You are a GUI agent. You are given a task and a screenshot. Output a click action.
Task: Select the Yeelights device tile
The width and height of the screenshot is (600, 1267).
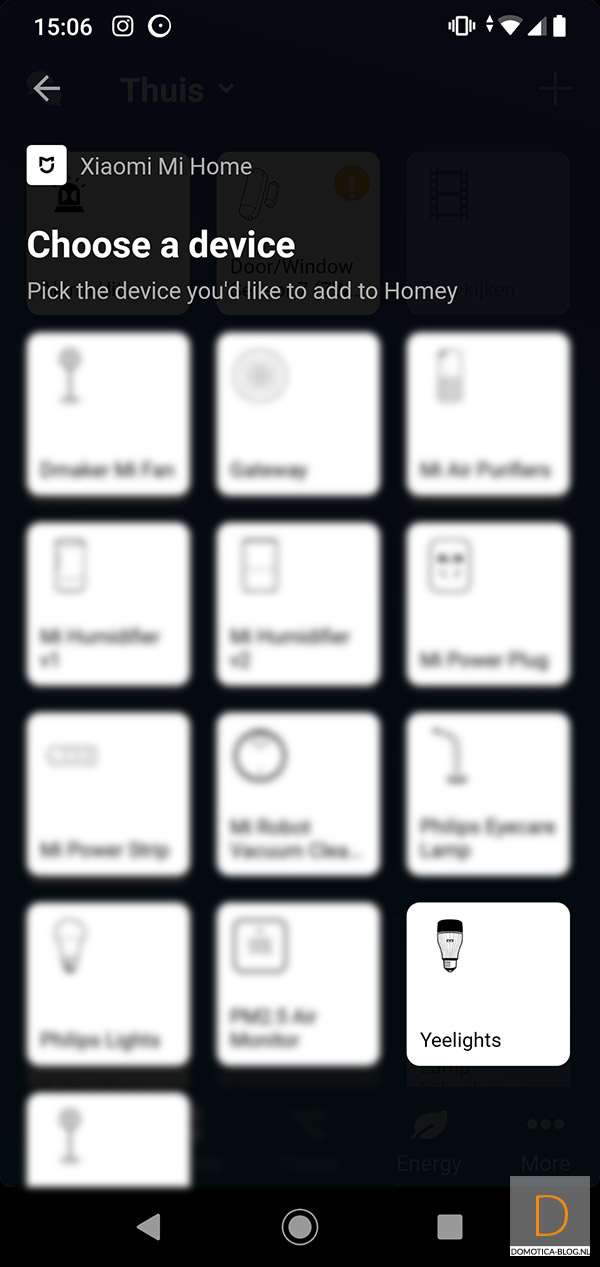(488, 983)
